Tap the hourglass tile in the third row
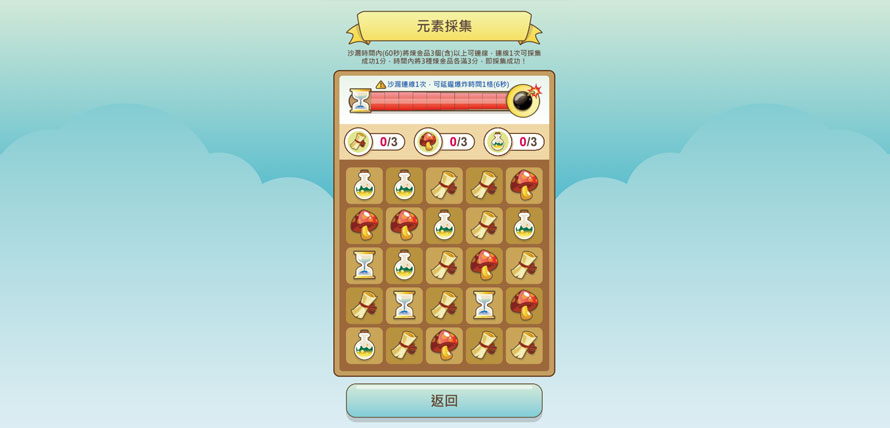Viewport: 890px width, 428px height. pyautogui.click(x=364, y=265)
